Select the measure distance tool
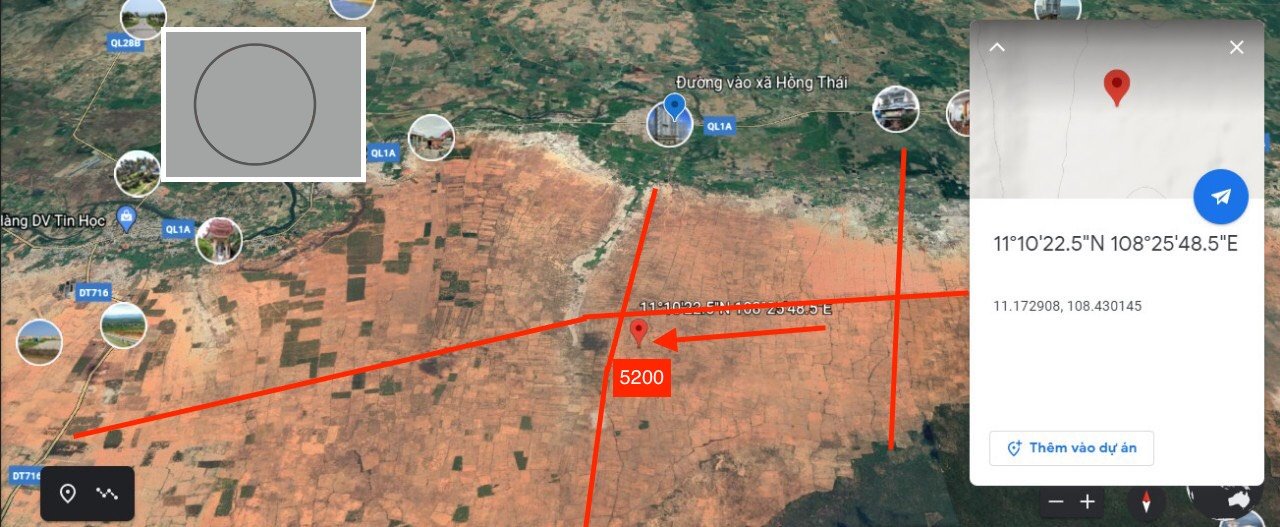Screen dimensions: 1280x527 [x=107, y=493]
